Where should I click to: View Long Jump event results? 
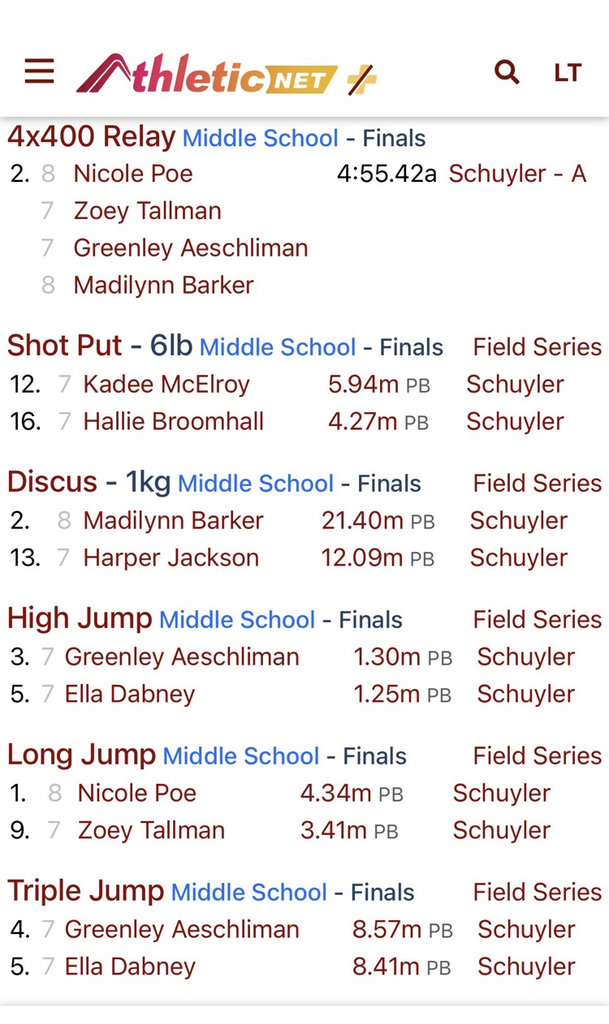tap(81, 755)
